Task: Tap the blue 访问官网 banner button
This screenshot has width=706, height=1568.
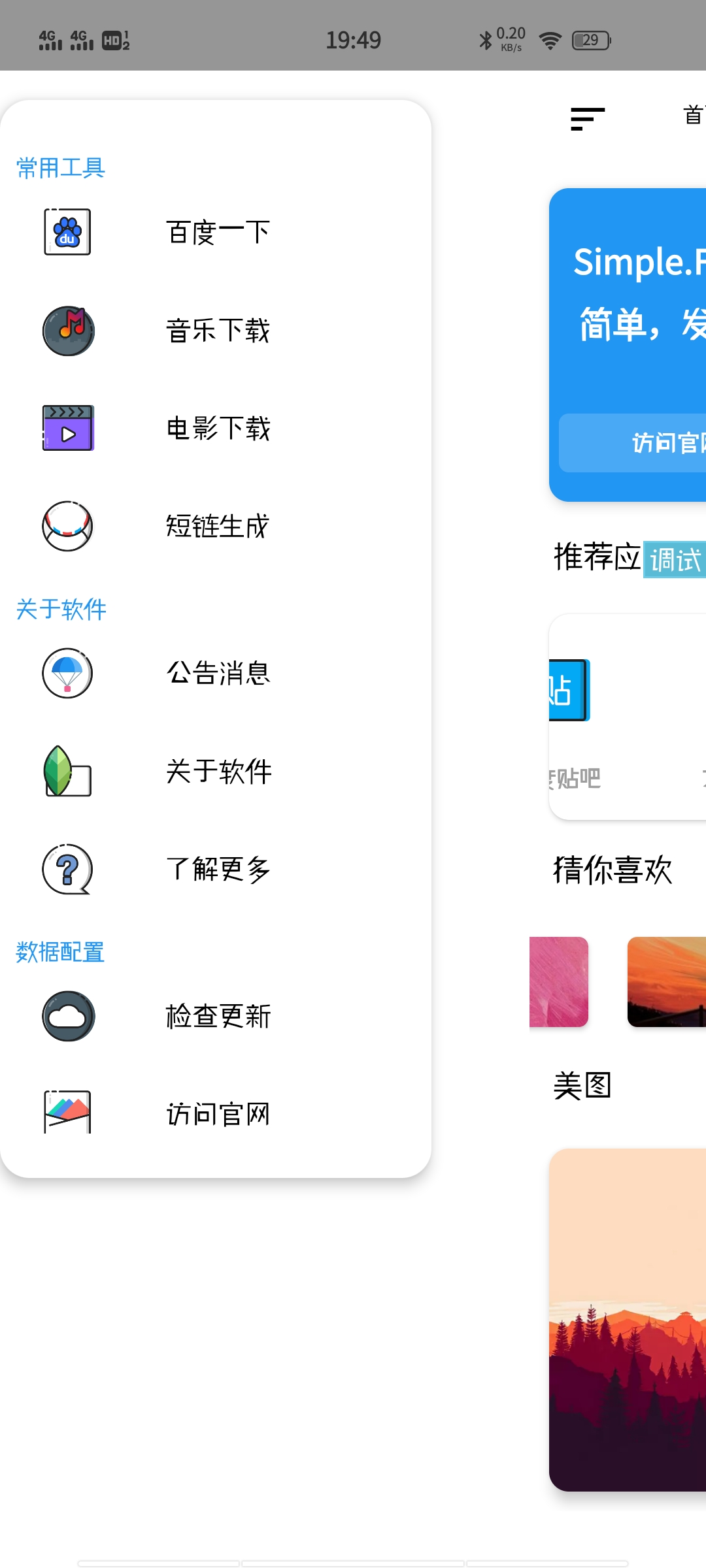Action: [x=654, y=443]
